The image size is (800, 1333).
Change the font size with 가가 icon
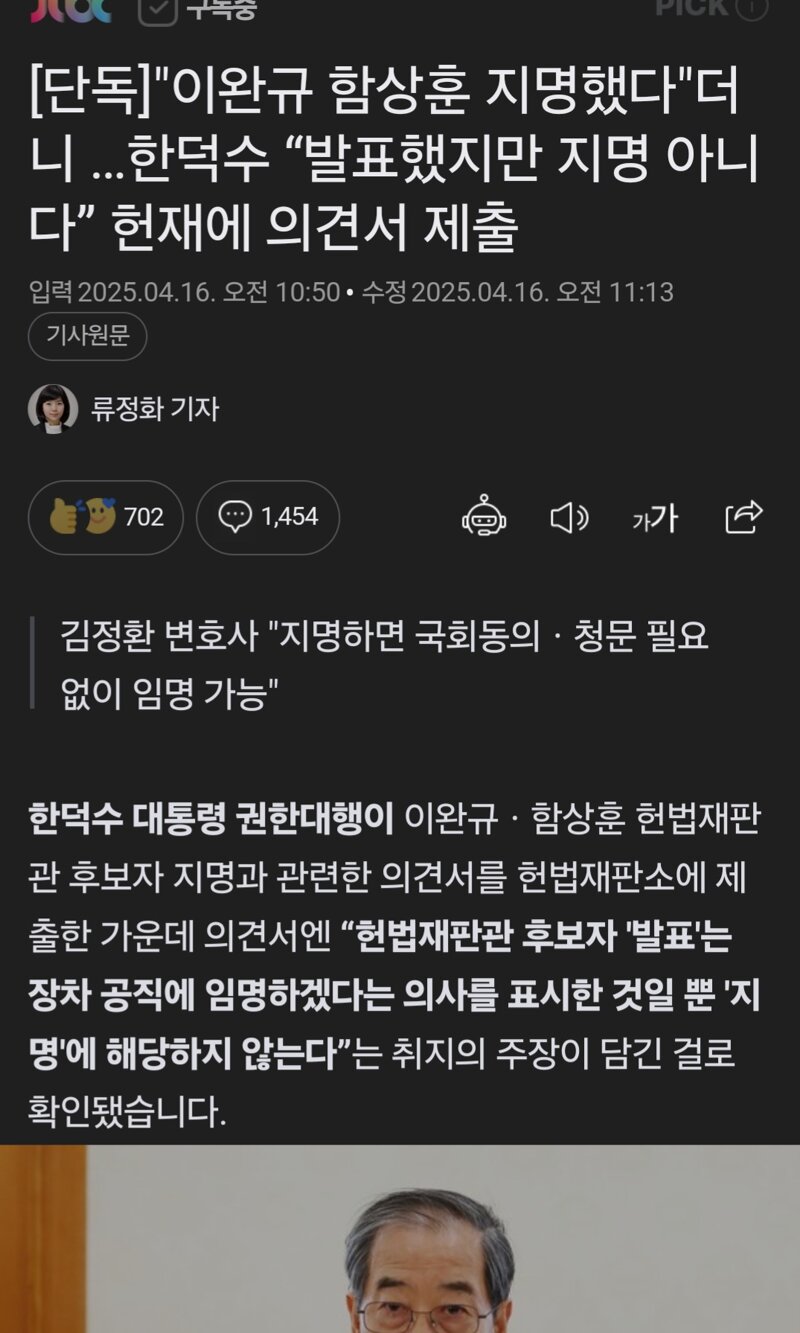(x=656, y=517)
